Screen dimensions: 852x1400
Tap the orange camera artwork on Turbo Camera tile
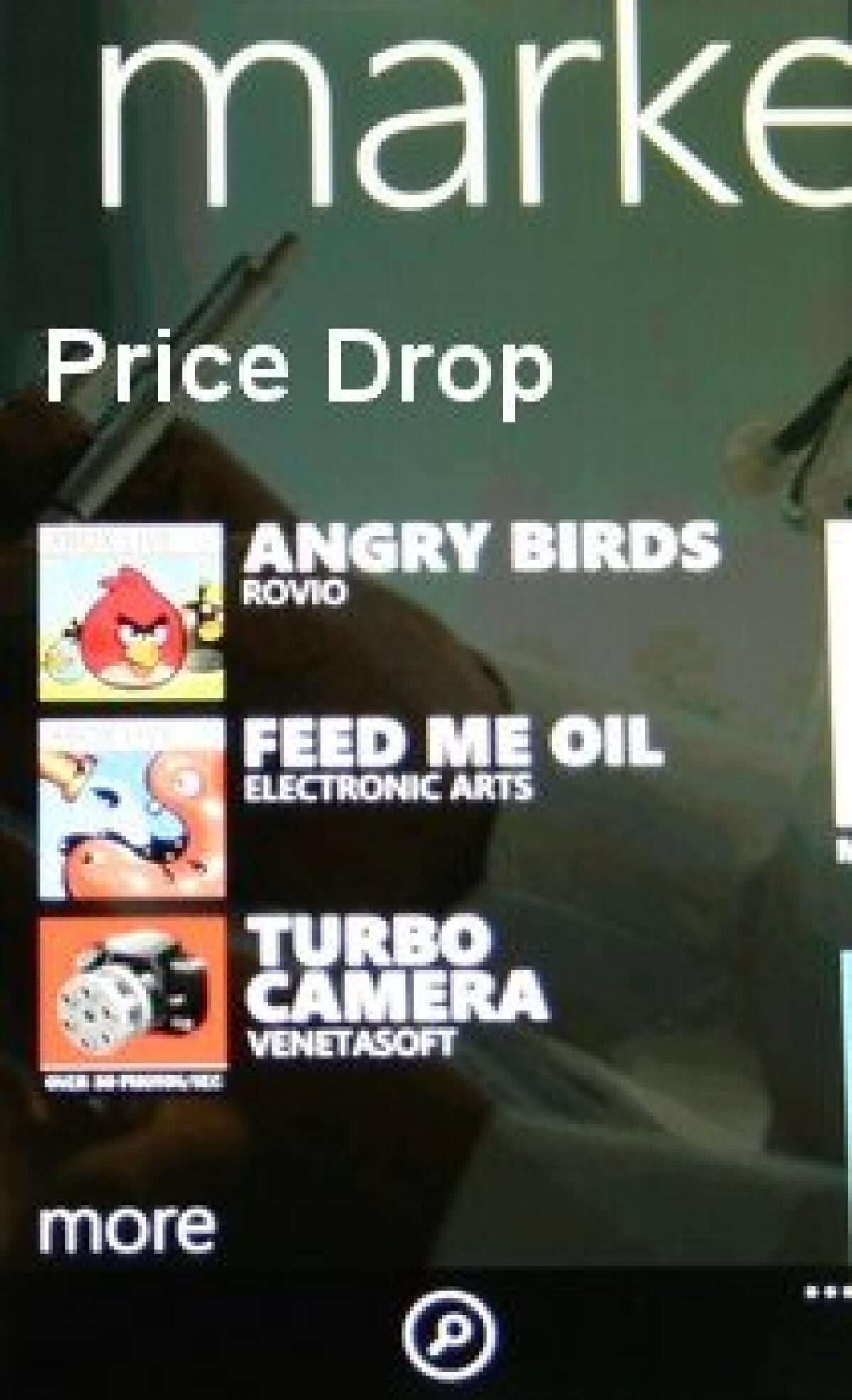point(133,994)
